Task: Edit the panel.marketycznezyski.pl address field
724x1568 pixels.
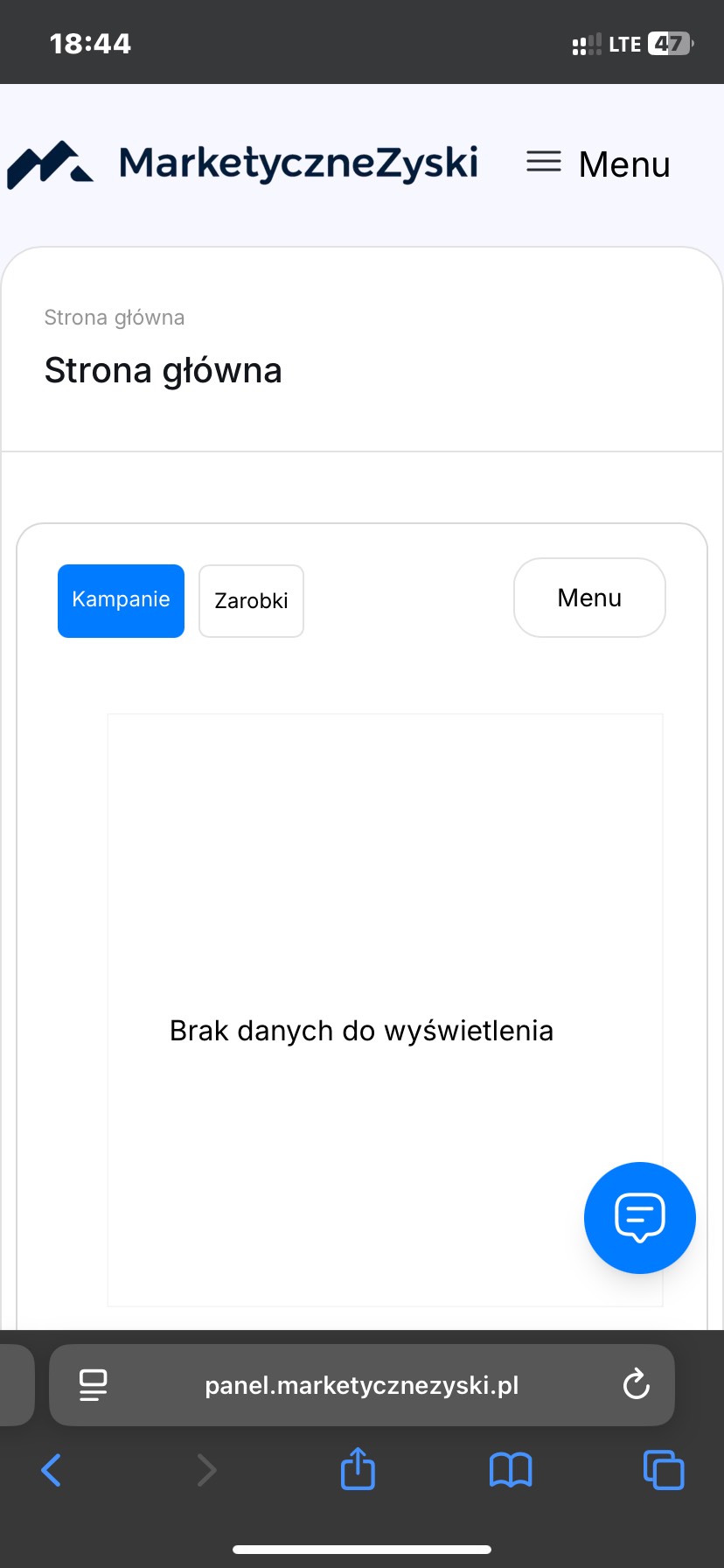Action: pyautogui.click(x=362, y=1385)
